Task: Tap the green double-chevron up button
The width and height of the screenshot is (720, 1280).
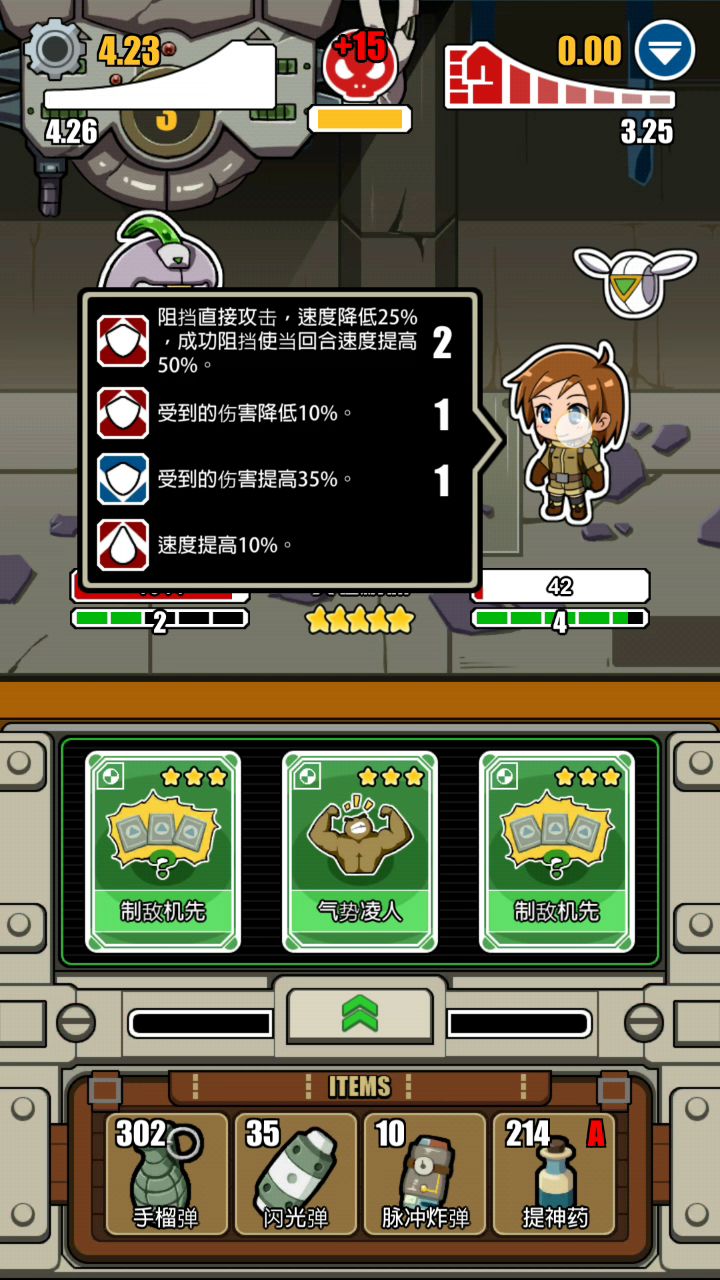Action: 360,1014
